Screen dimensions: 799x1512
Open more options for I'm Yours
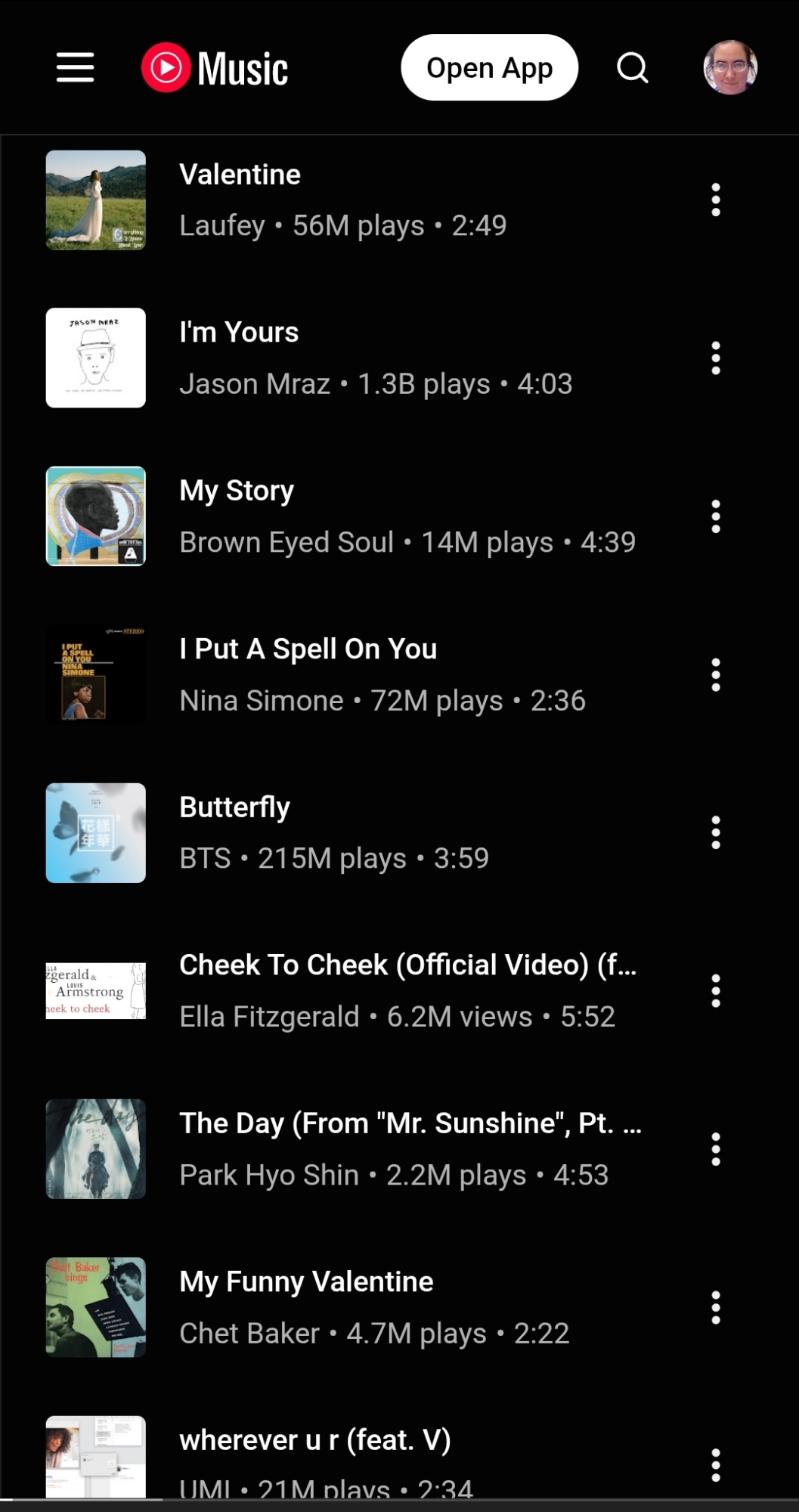pyautogui.click(x=715, y=358)
